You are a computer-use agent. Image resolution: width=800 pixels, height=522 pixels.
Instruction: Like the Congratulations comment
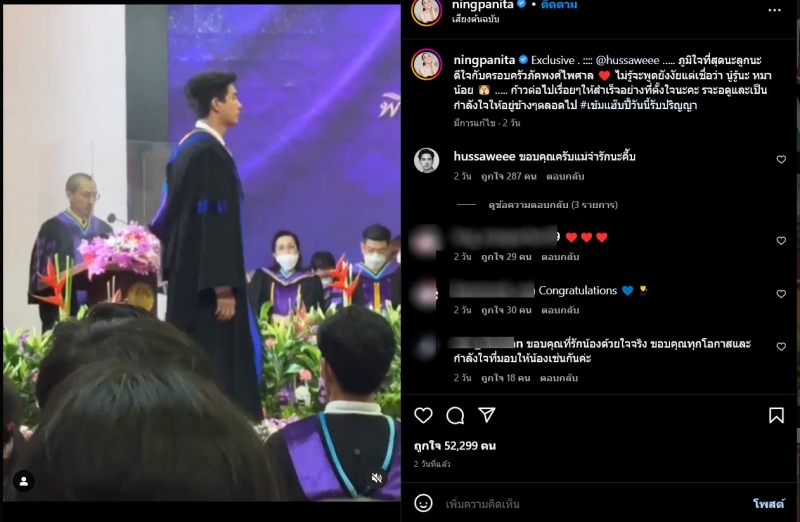tap(781, 294)
